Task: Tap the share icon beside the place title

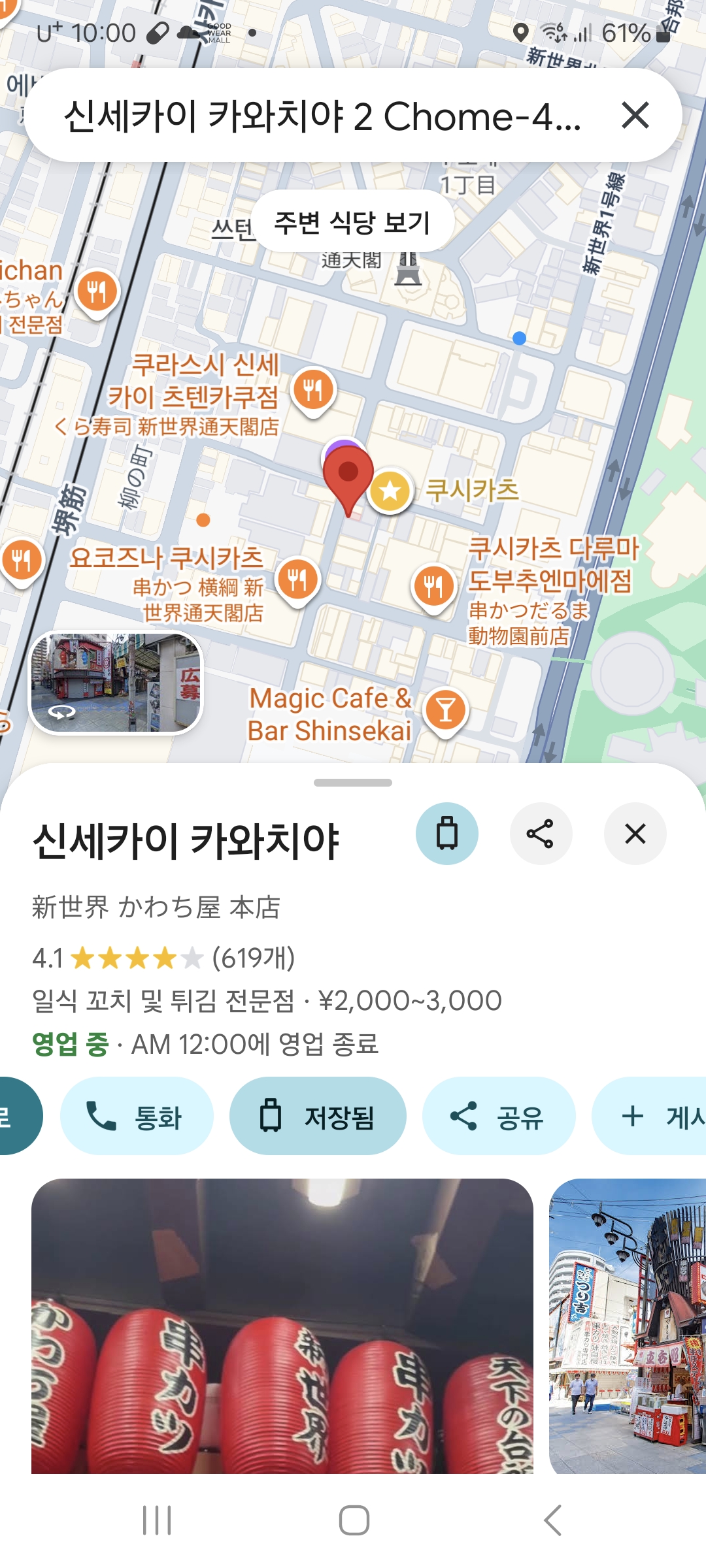Action: tap(541, 834)
